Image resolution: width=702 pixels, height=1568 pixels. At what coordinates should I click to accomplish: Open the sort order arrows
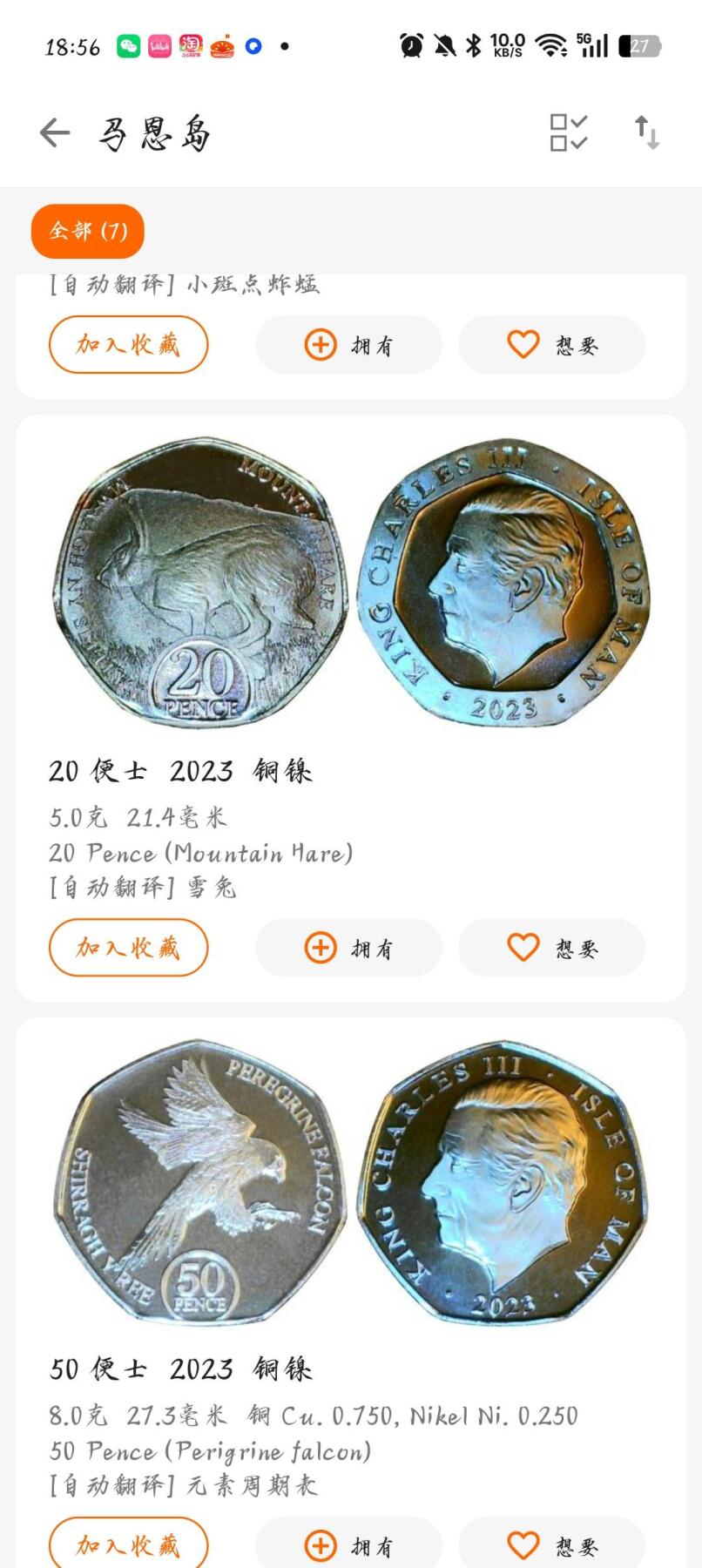tap(646, 133)
